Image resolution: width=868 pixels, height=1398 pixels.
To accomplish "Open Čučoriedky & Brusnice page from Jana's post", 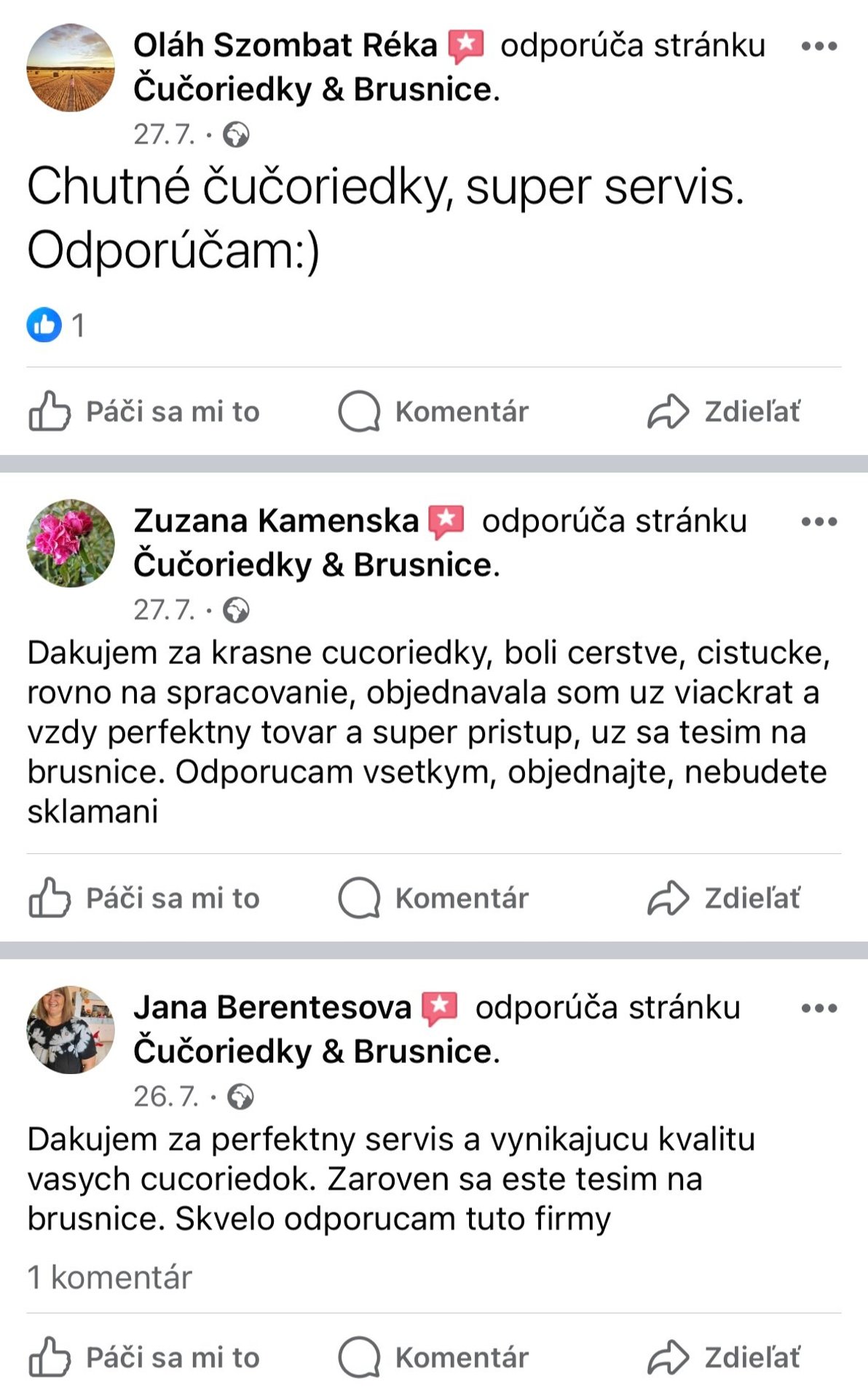I will click(x=313, y=1051).
